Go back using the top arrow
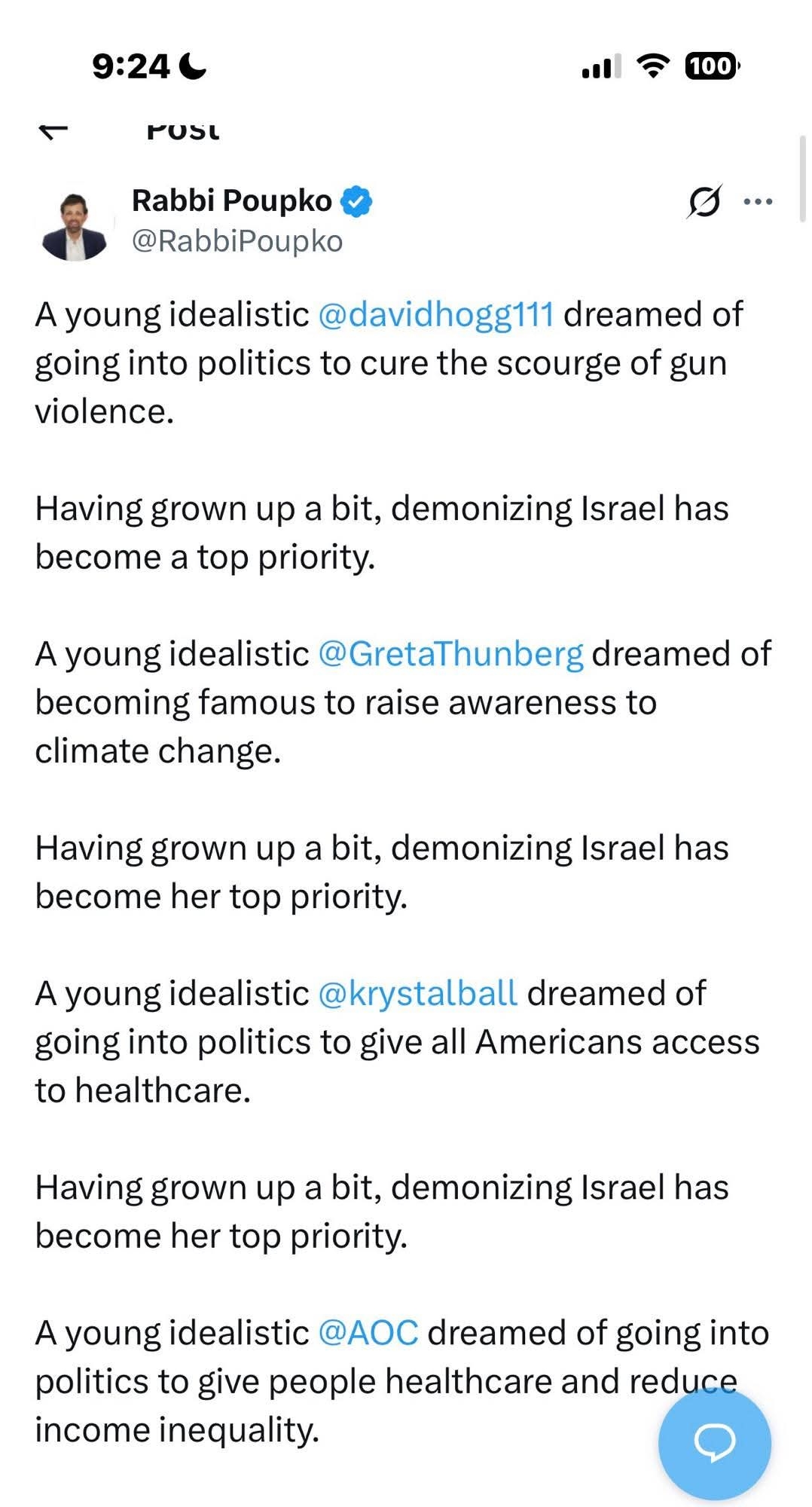Viewport: 812px width, 1507px height. 53,131
